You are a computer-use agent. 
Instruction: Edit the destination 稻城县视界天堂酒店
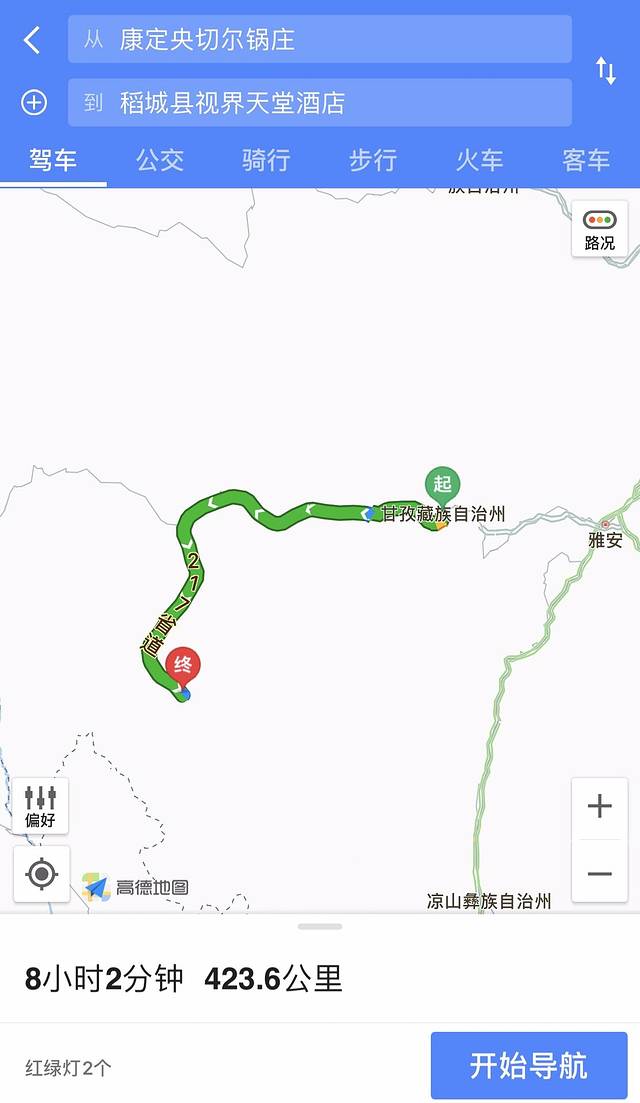(319, 102)
